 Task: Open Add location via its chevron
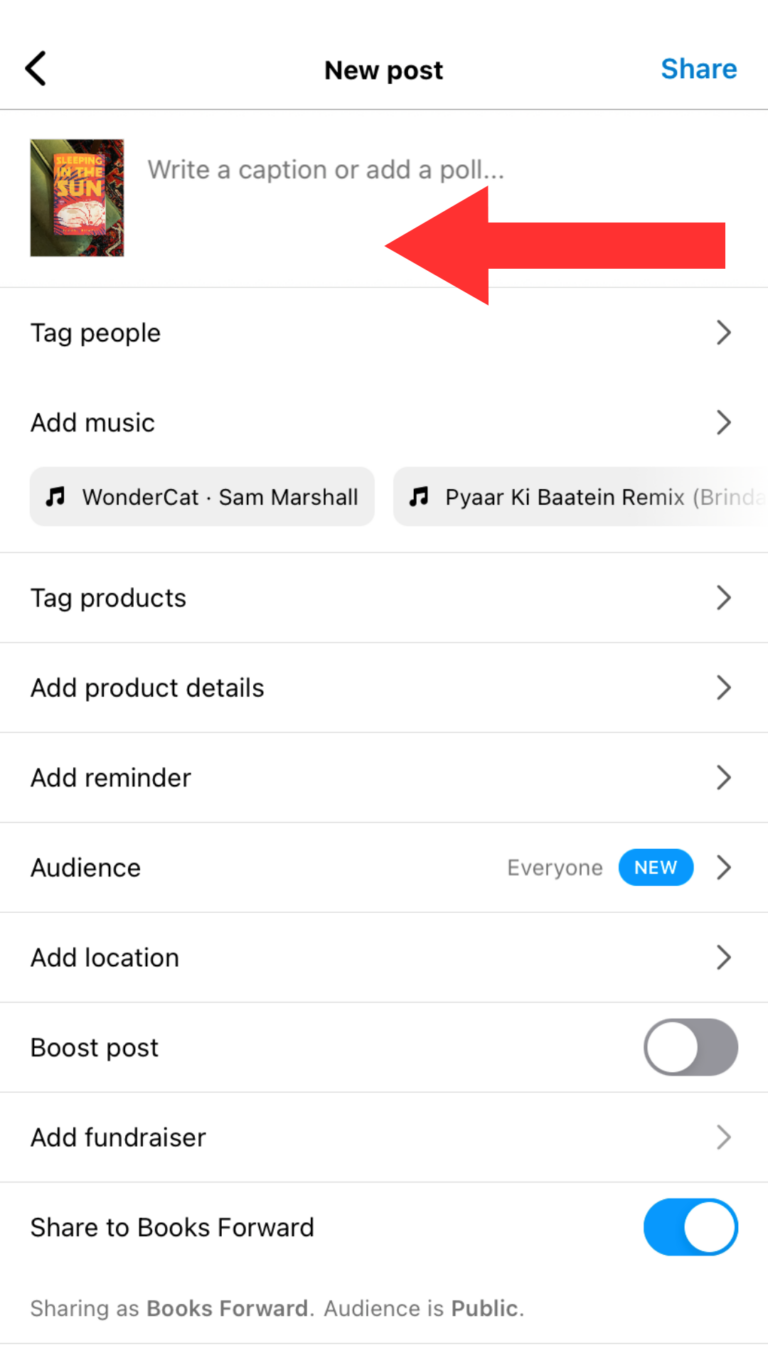click(x=724, y=957)
